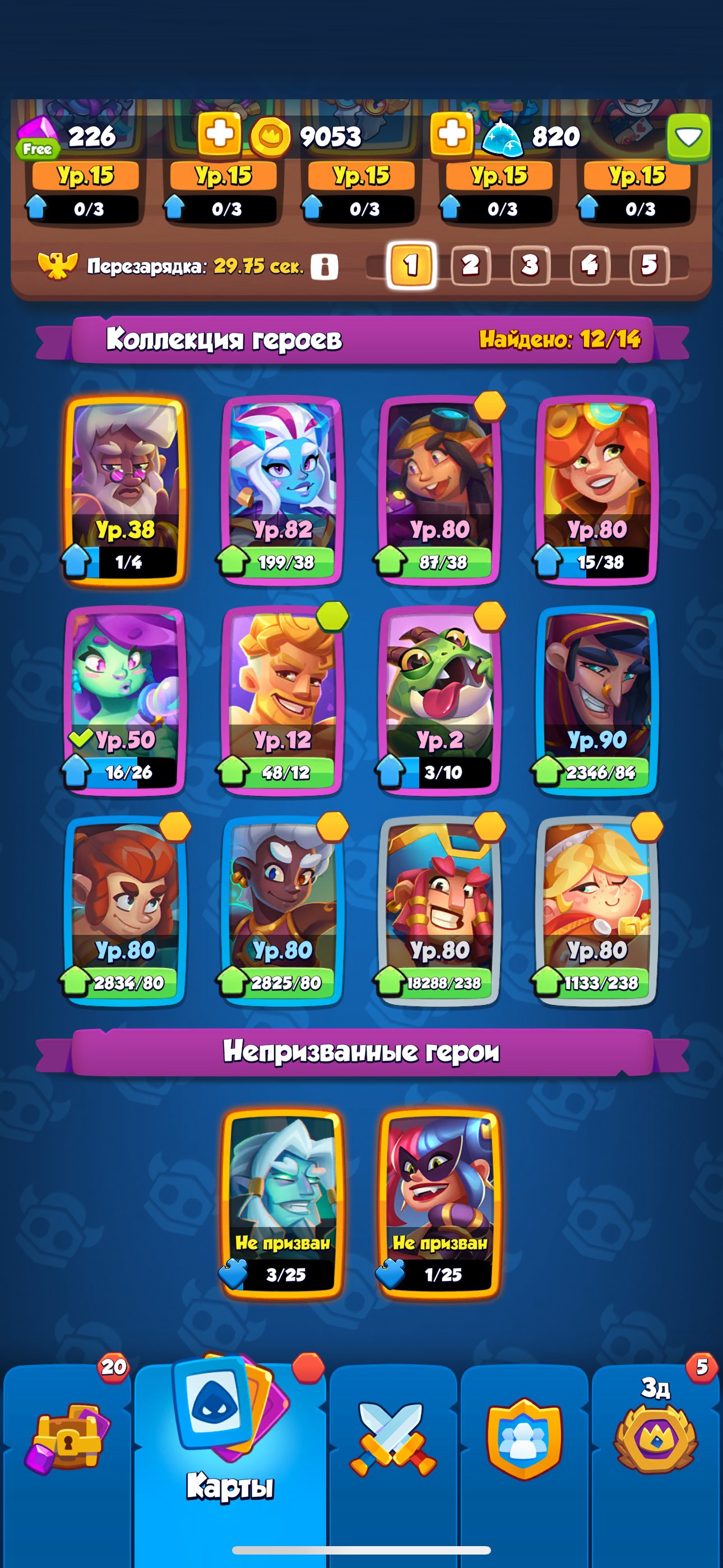Image resolution: width=723 pixels, height=1568 pixels.
Task: Open the Ур.82 hero with 199/38 cards
Action: pos(282,491)
